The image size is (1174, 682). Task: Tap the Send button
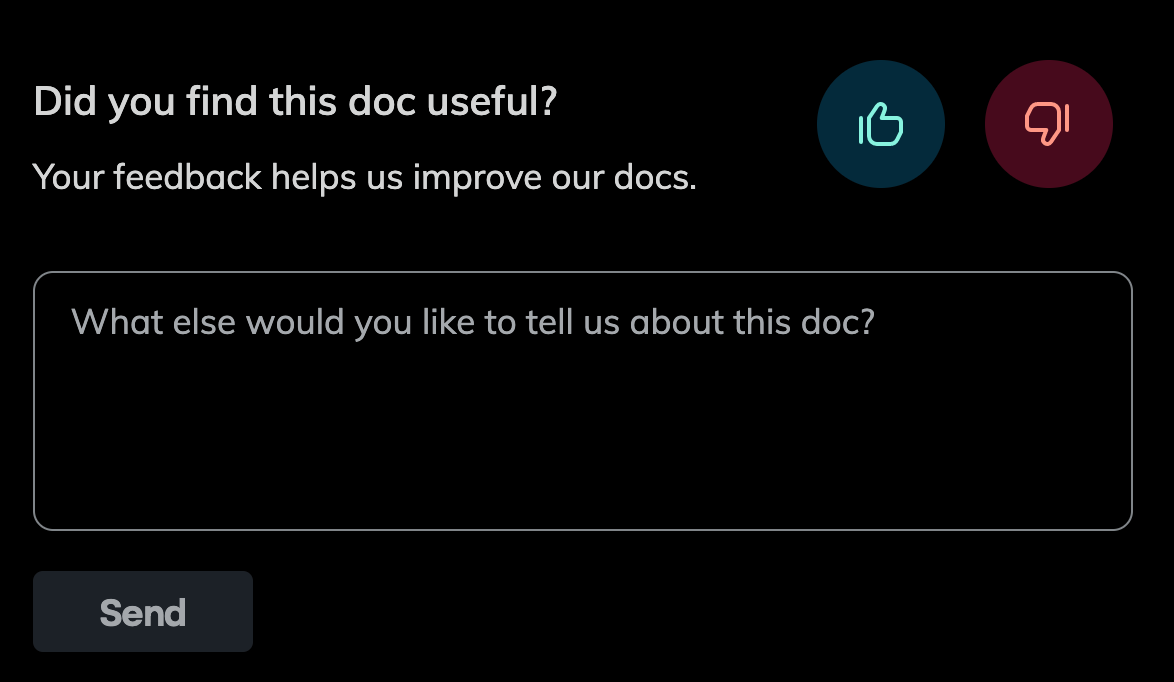tap(143, 612)
